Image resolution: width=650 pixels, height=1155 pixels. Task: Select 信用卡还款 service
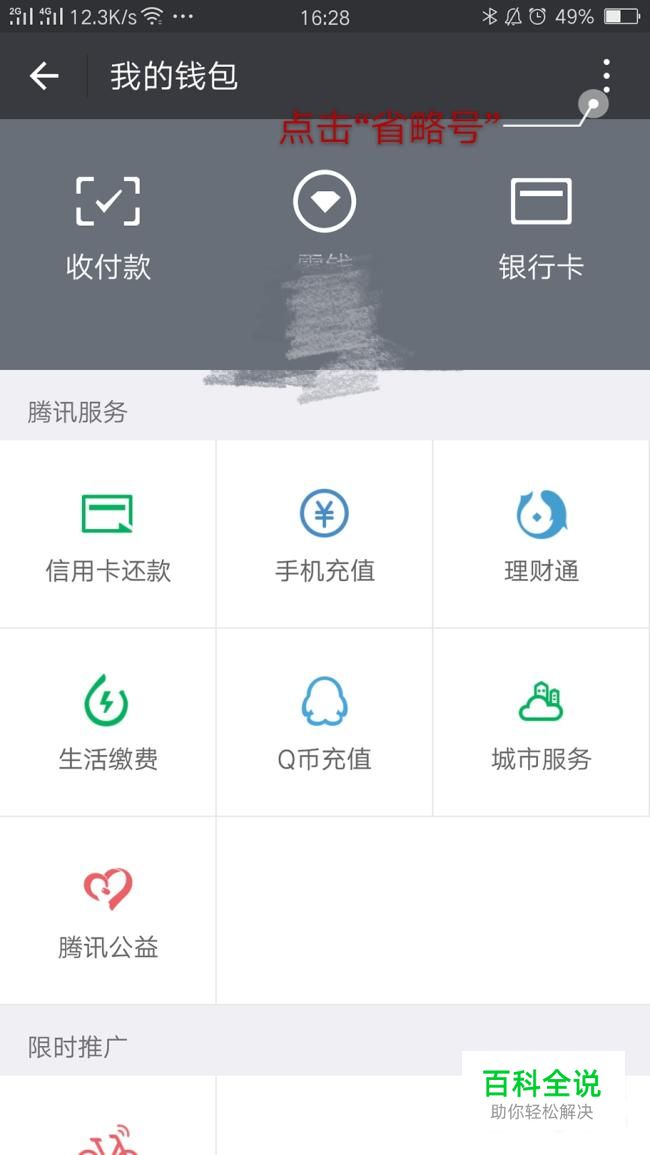[x=108, y=534]
